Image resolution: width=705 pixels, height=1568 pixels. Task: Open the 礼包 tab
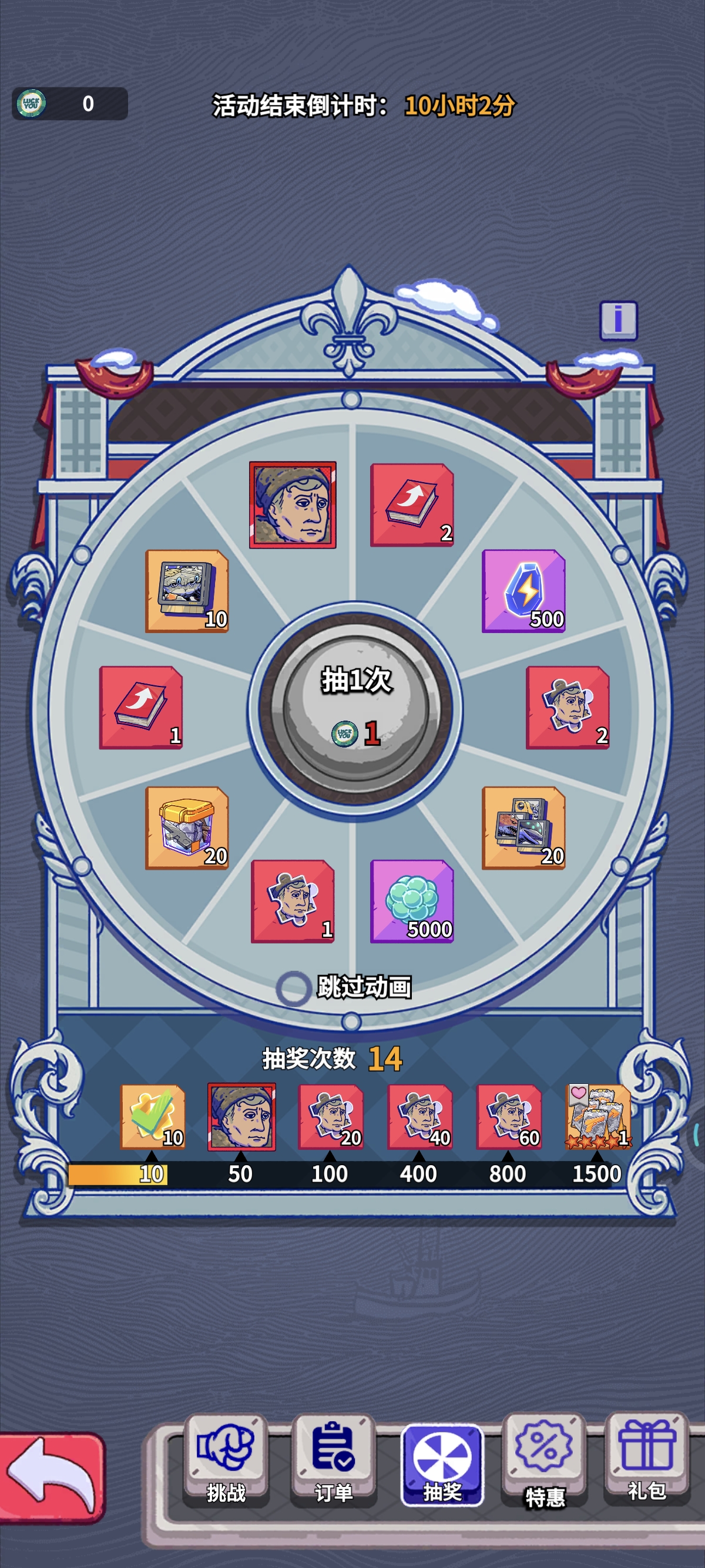[x=647, y=1458]
